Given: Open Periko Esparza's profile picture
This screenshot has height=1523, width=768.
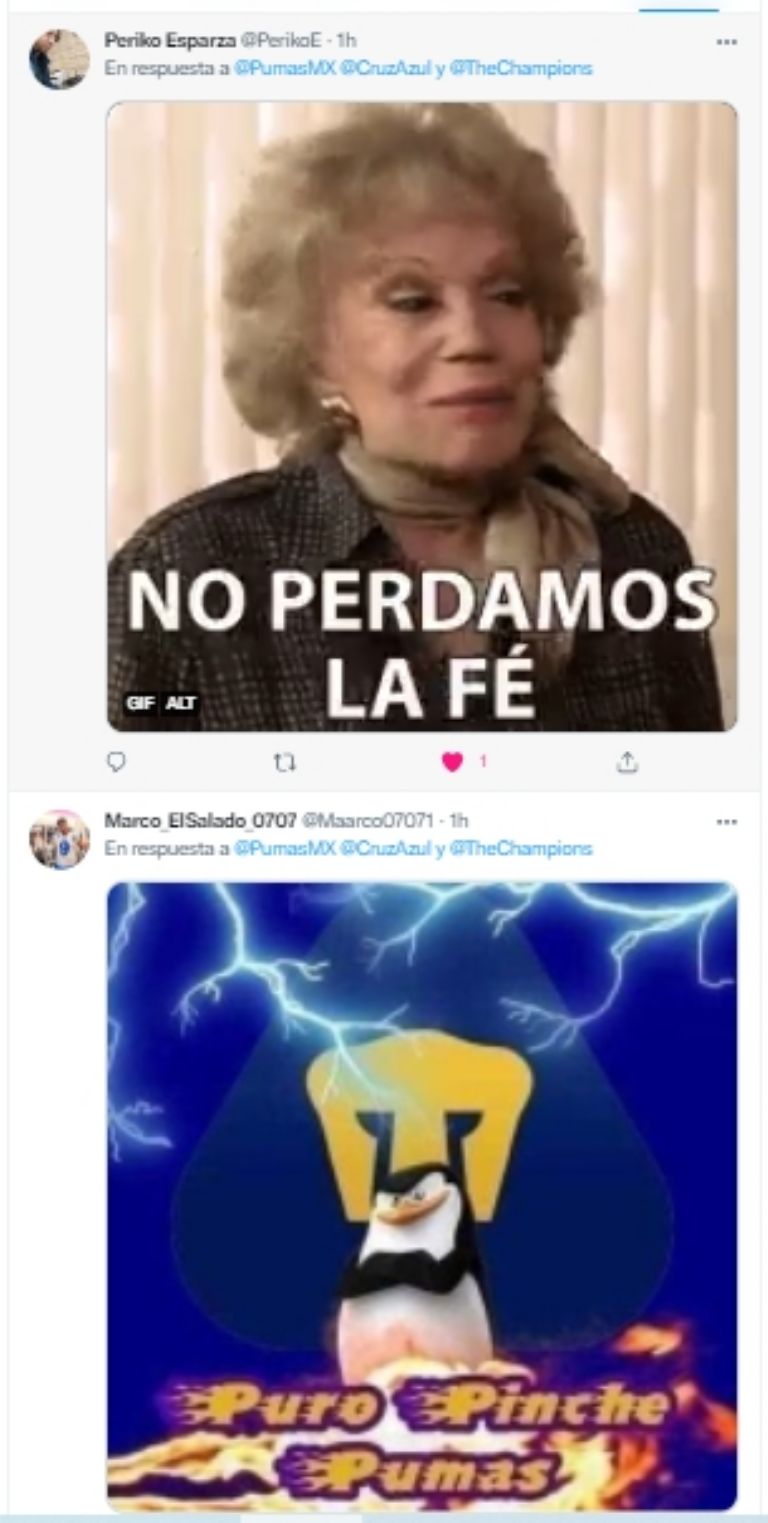Looking at the screenshot, I should [58, 59].
